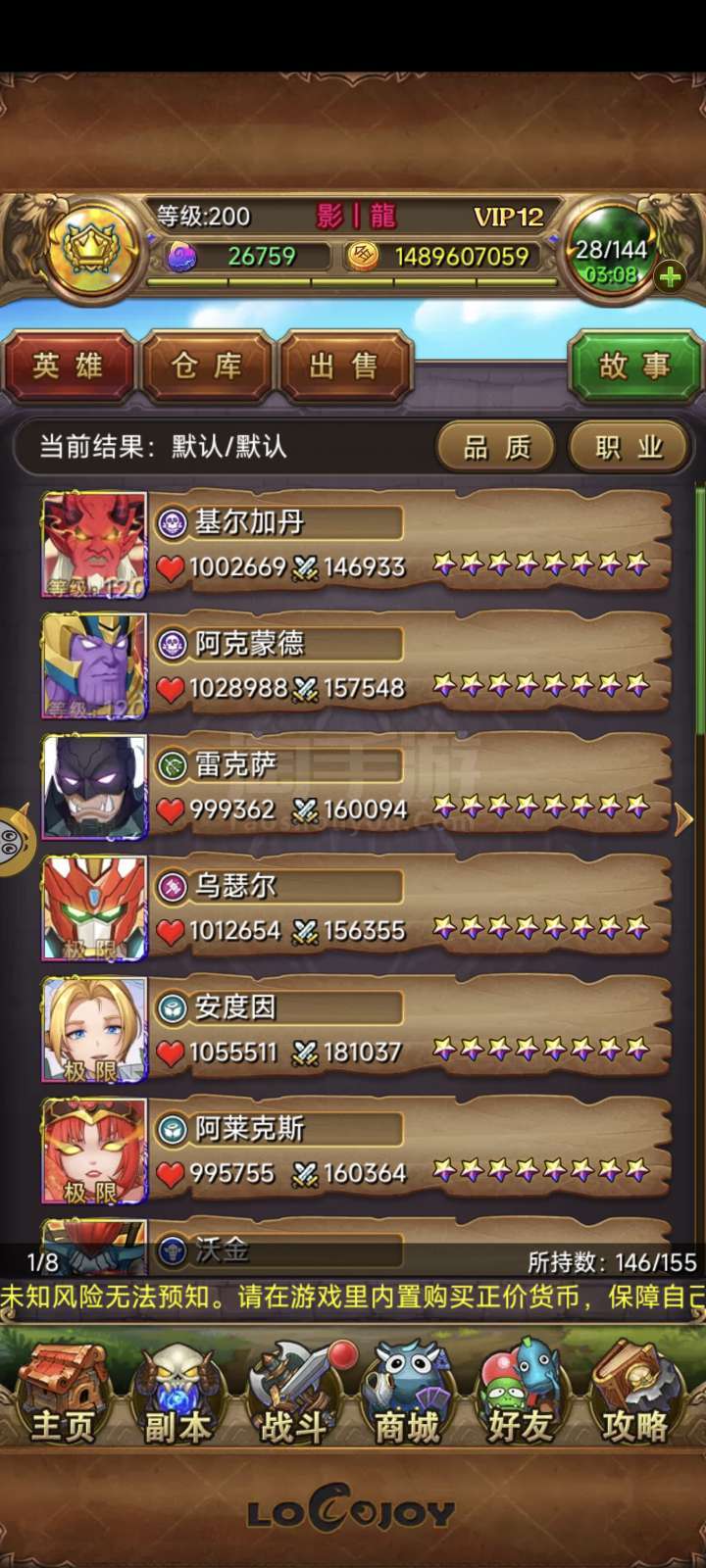This screenshot has height=1568, width=706.
Task: Select hero 安度因
Action: point(357,1031)
